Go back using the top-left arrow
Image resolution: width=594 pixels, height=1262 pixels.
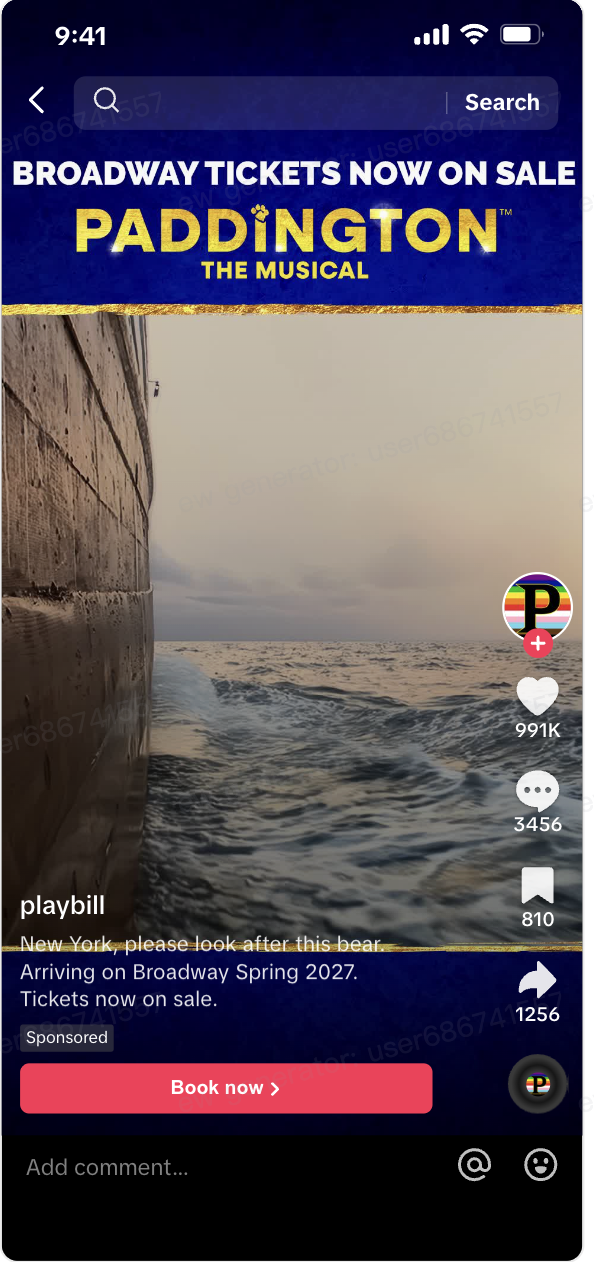pyautogui.click(x=37, y=100)
